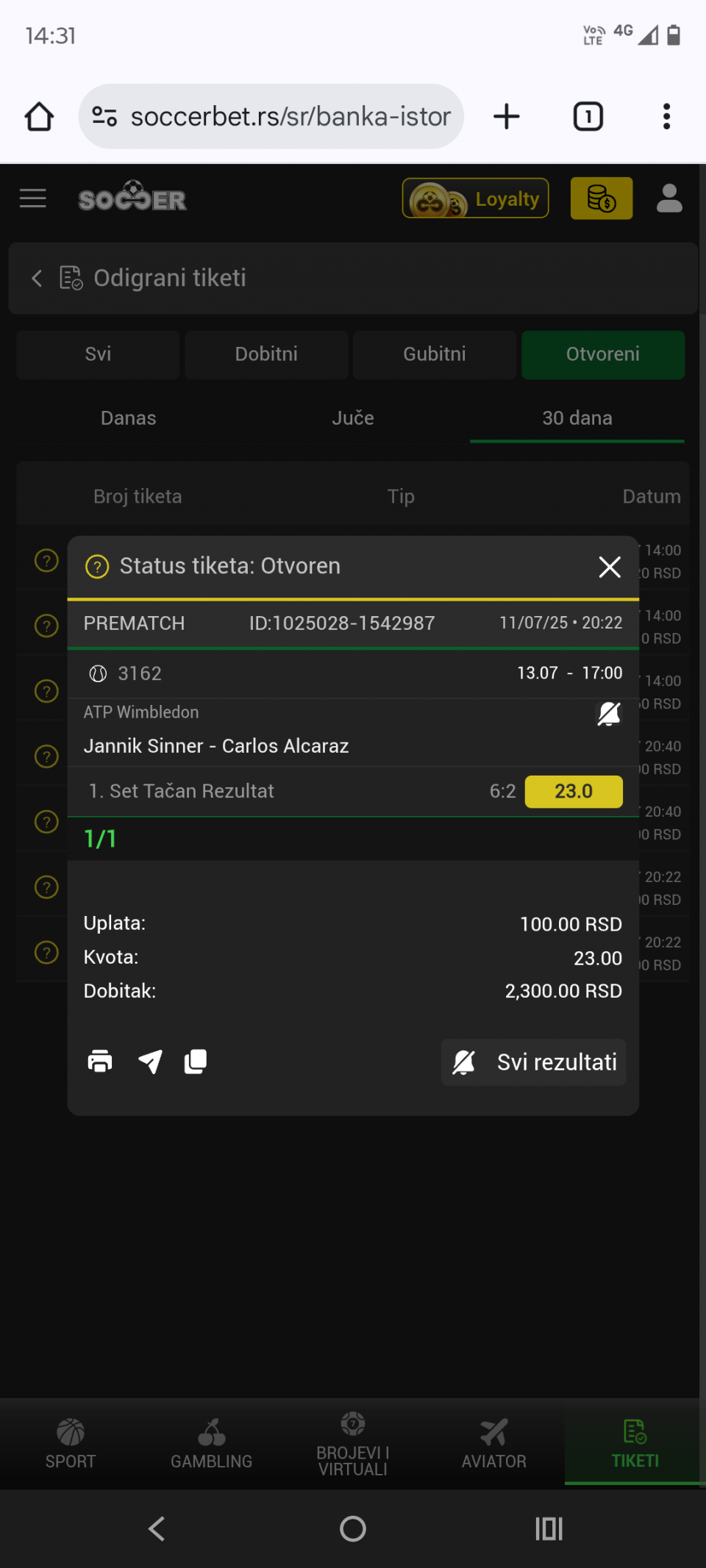Tap the Svi rezultati button
The height and width of the screenshot is (1568, 706).
[533, 1062]
